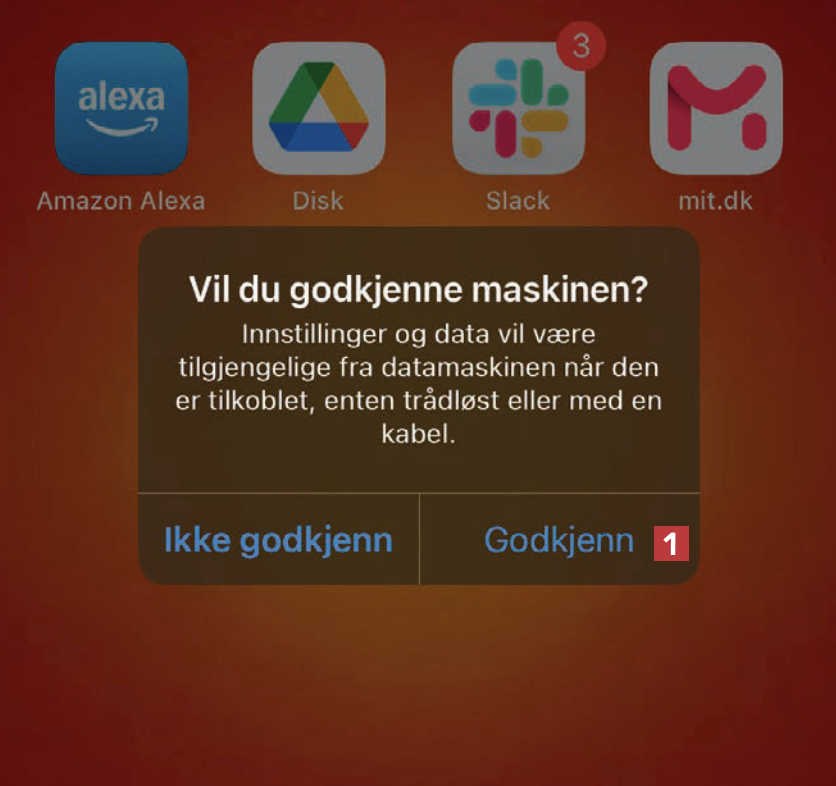Launch the Slack app
The width and height of the screenshot is (836, 786).
pyautogui.click(x=518, y=109)
